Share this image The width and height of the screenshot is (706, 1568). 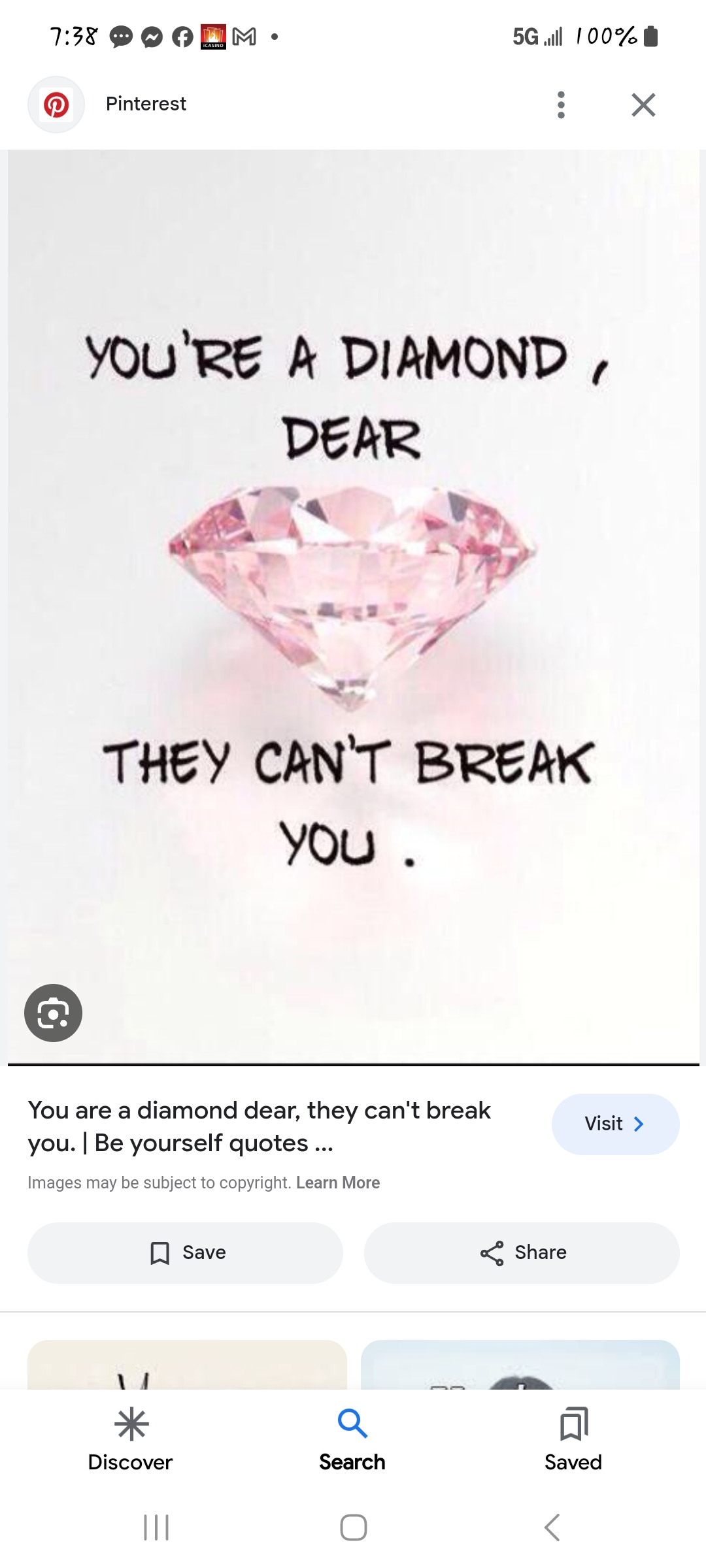522,1252
